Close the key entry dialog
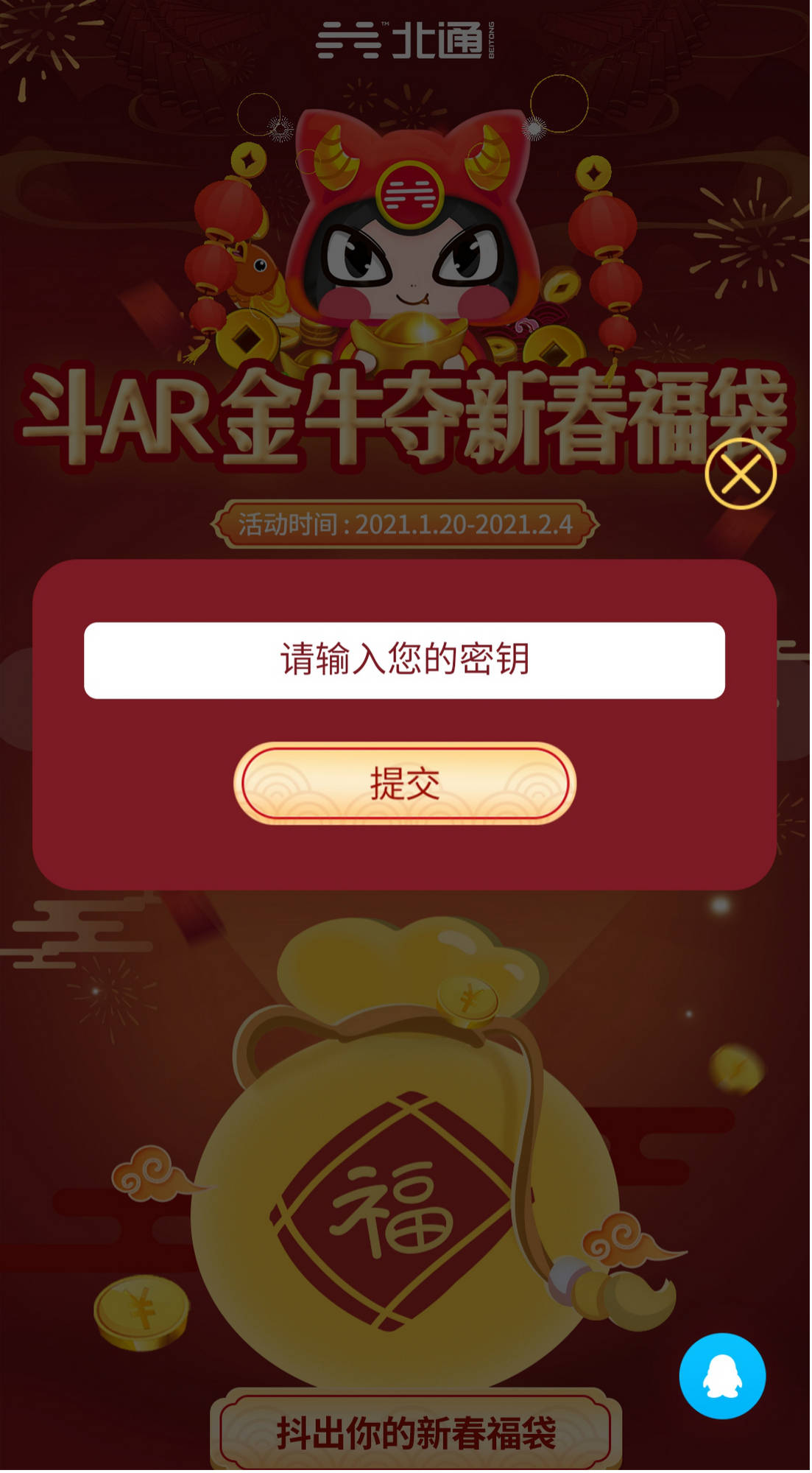 click(741, 475)
